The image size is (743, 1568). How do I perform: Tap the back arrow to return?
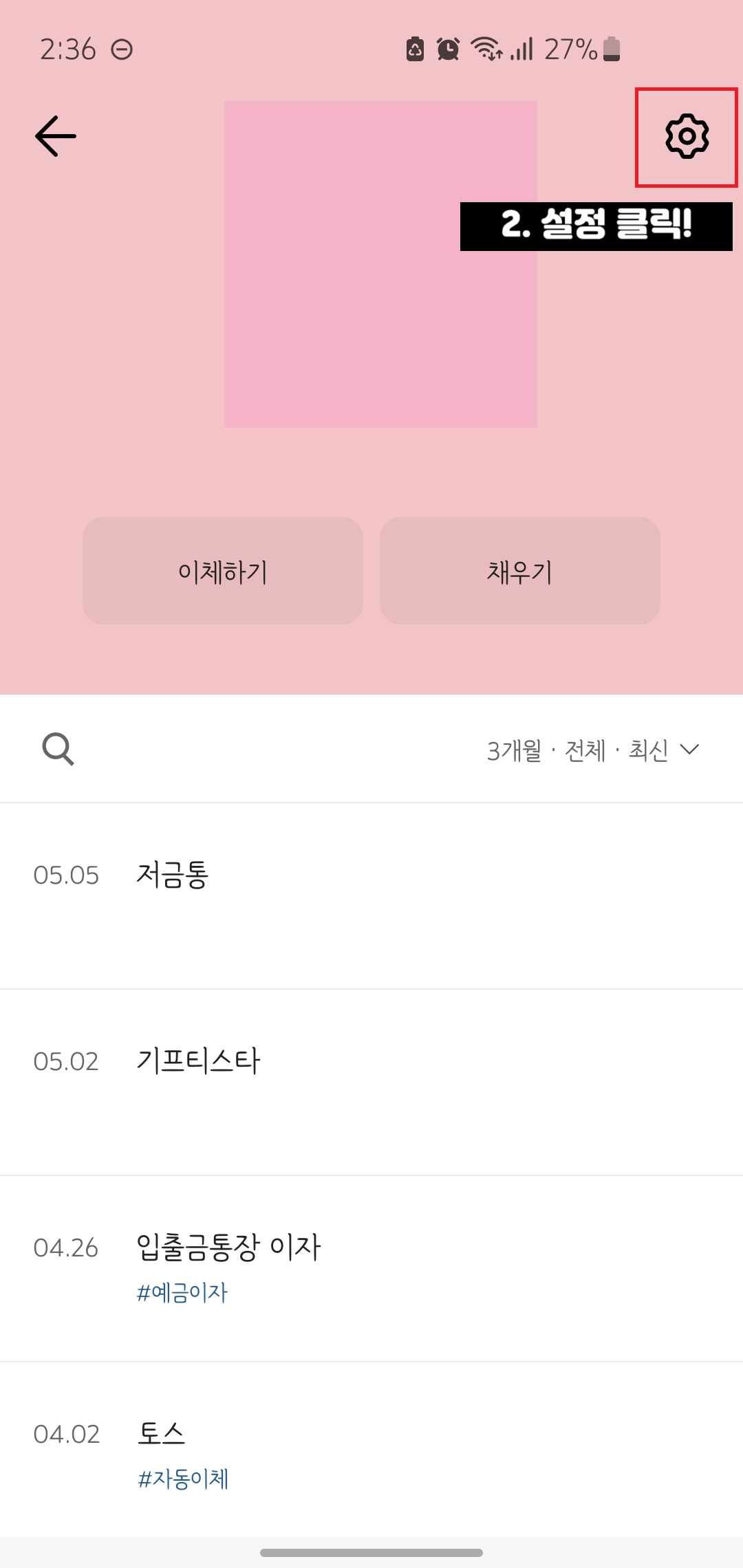54,136
